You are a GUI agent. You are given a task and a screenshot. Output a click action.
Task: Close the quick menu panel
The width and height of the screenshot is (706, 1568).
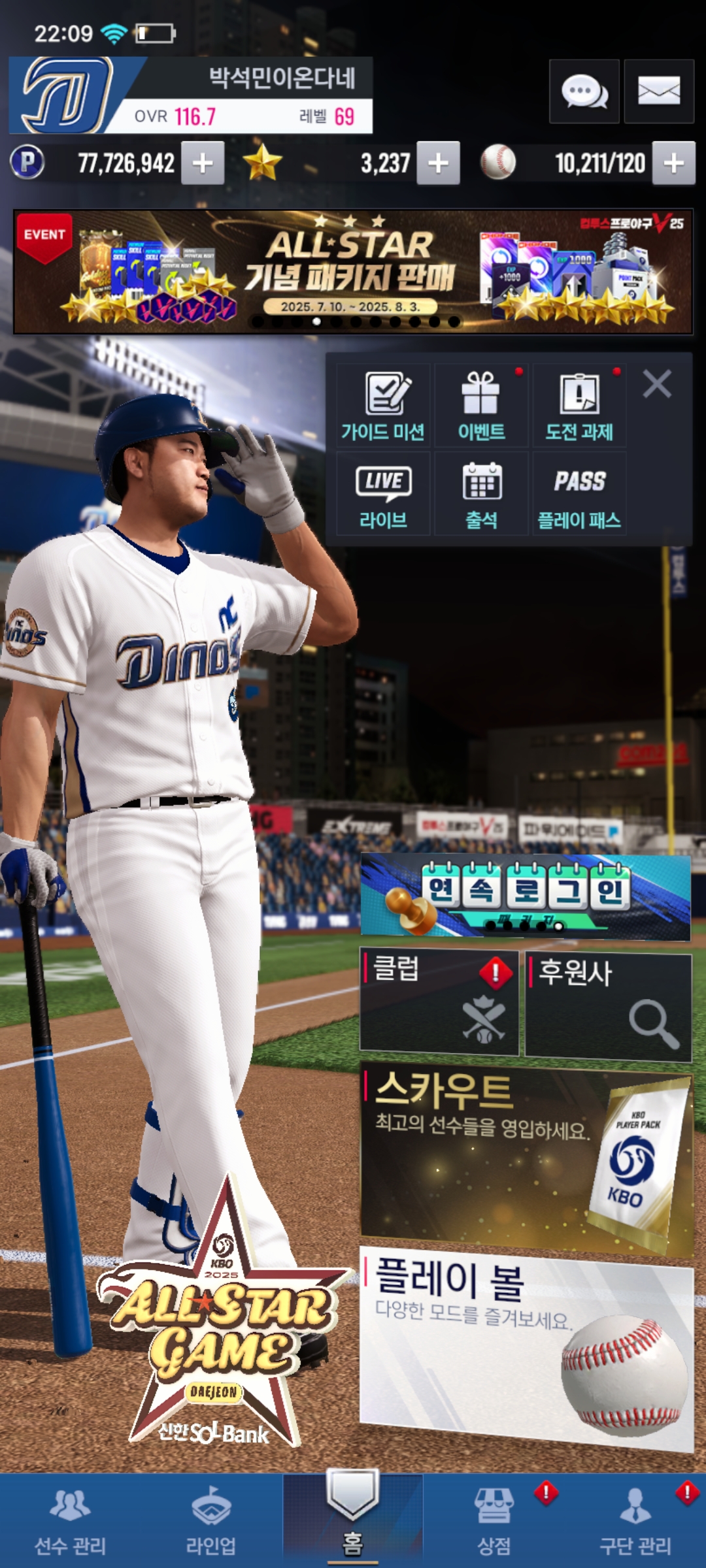click(657, 384)
